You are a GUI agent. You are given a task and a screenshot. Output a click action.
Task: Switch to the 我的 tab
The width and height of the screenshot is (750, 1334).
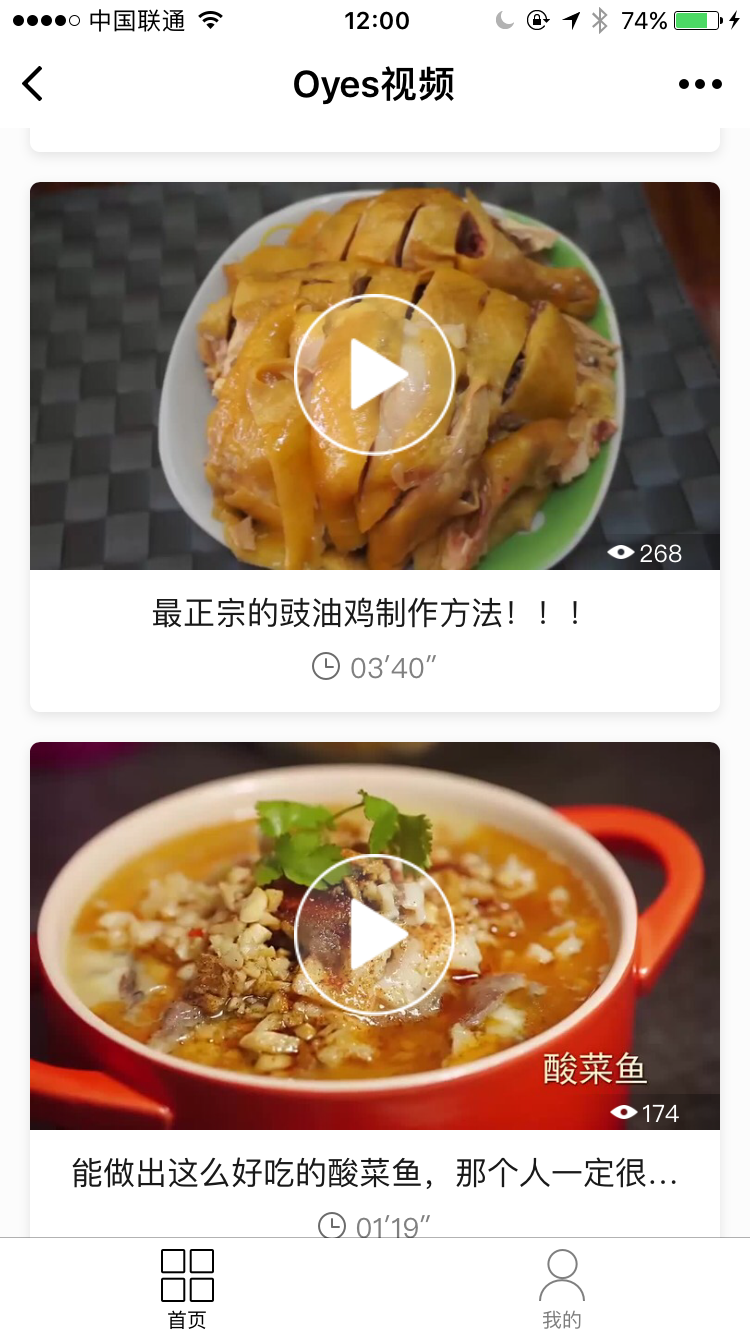click(x=562, y=1288)
